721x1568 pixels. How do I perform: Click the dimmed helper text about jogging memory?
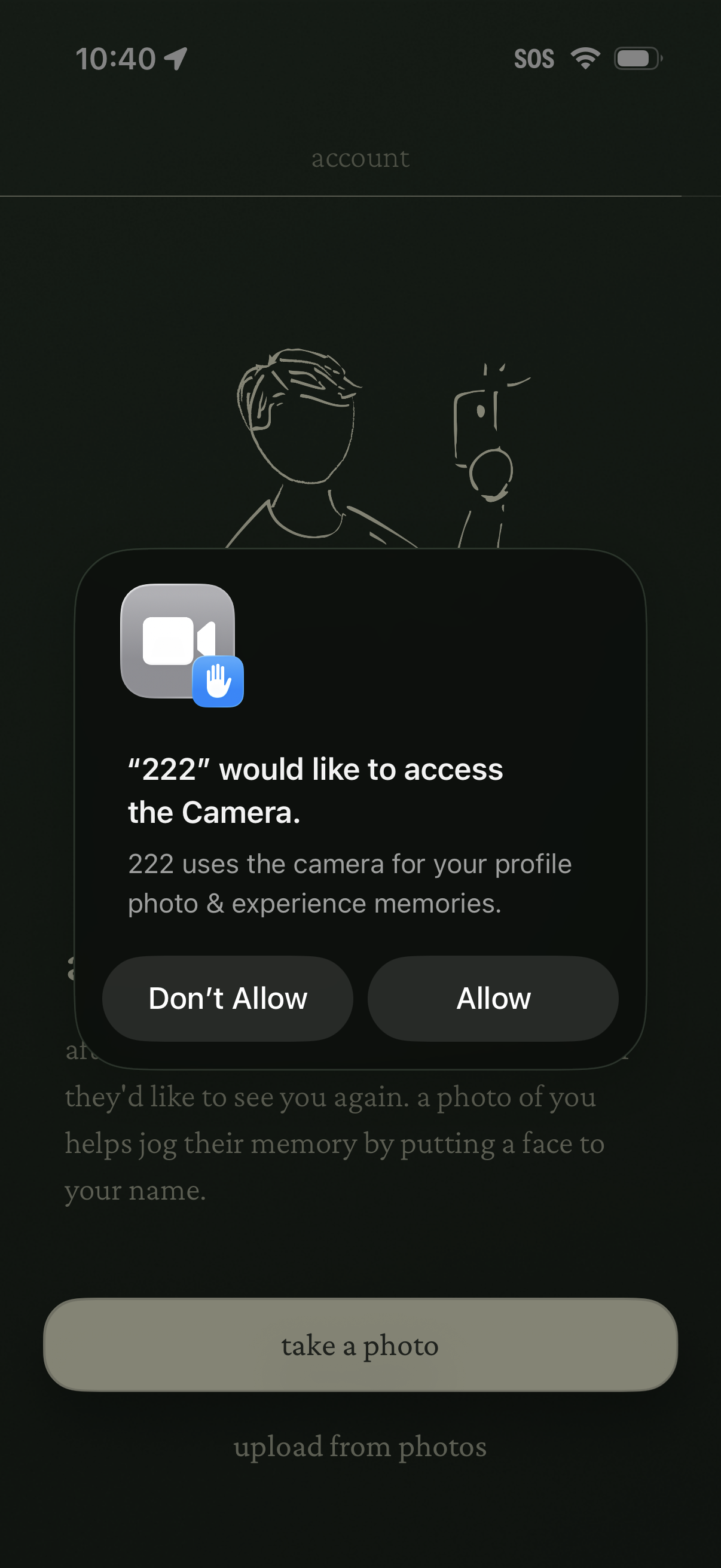[335, 1143]
